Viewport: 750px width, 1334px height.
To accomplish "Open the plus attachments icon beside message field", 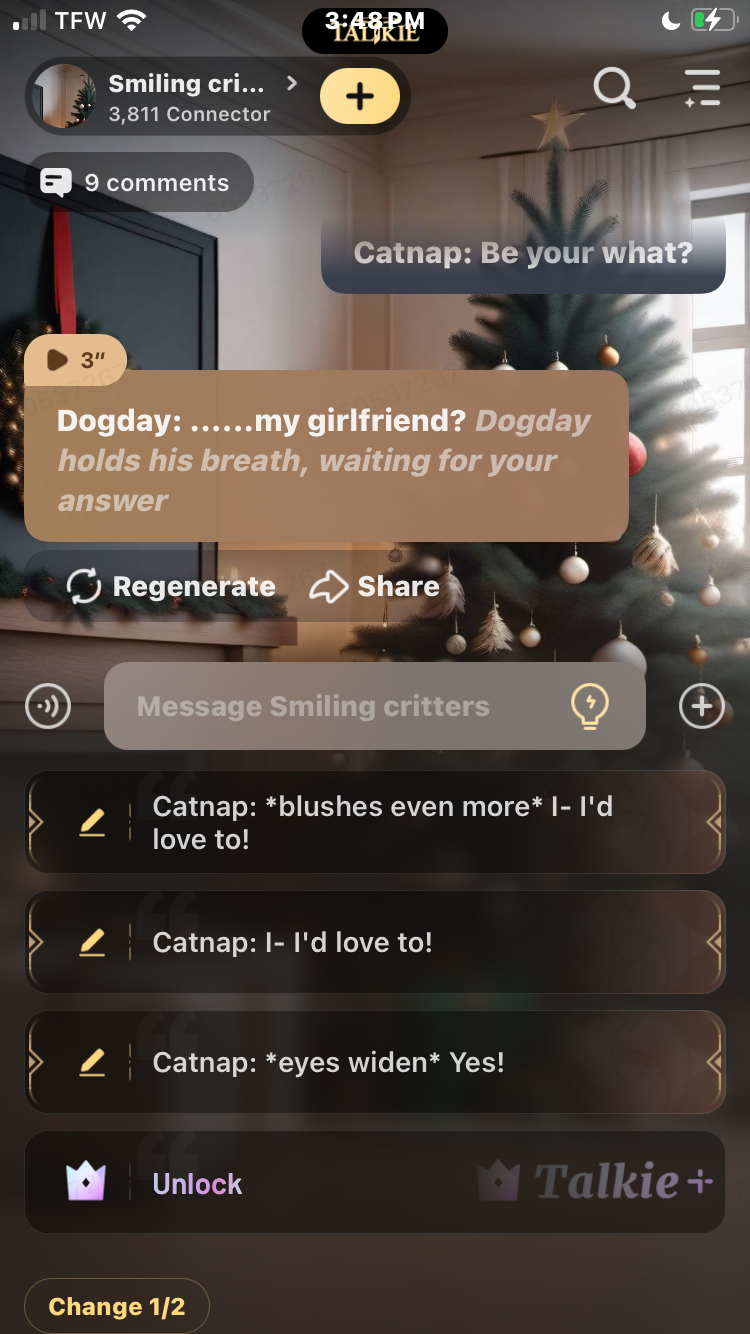I will 702,707.
